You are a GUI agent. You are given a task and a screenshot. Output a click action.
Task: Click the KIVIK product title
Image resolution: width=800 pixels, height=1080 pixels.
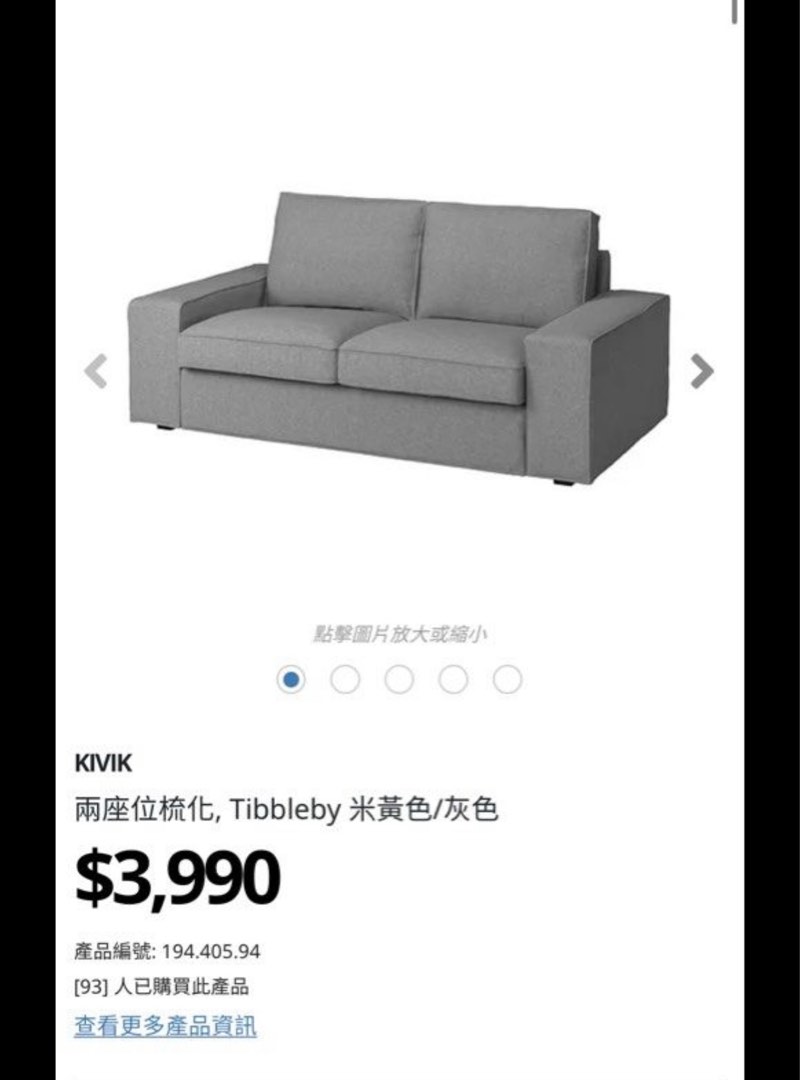click(103, 763)
